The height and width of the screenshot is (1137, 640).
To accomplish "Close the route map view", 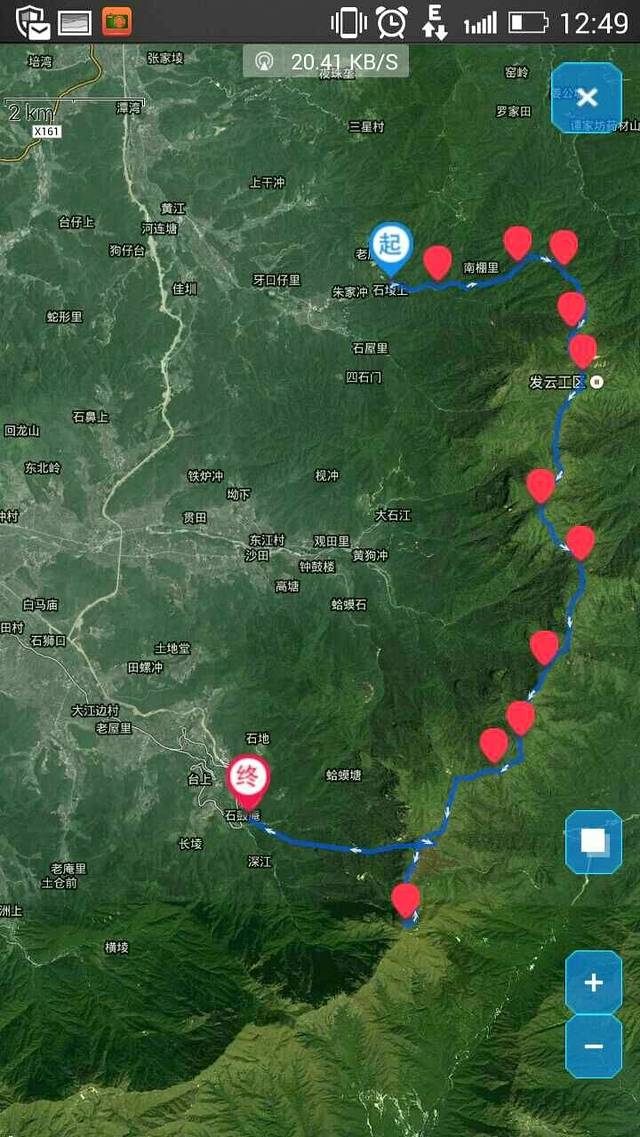I will tap(587, 97).
